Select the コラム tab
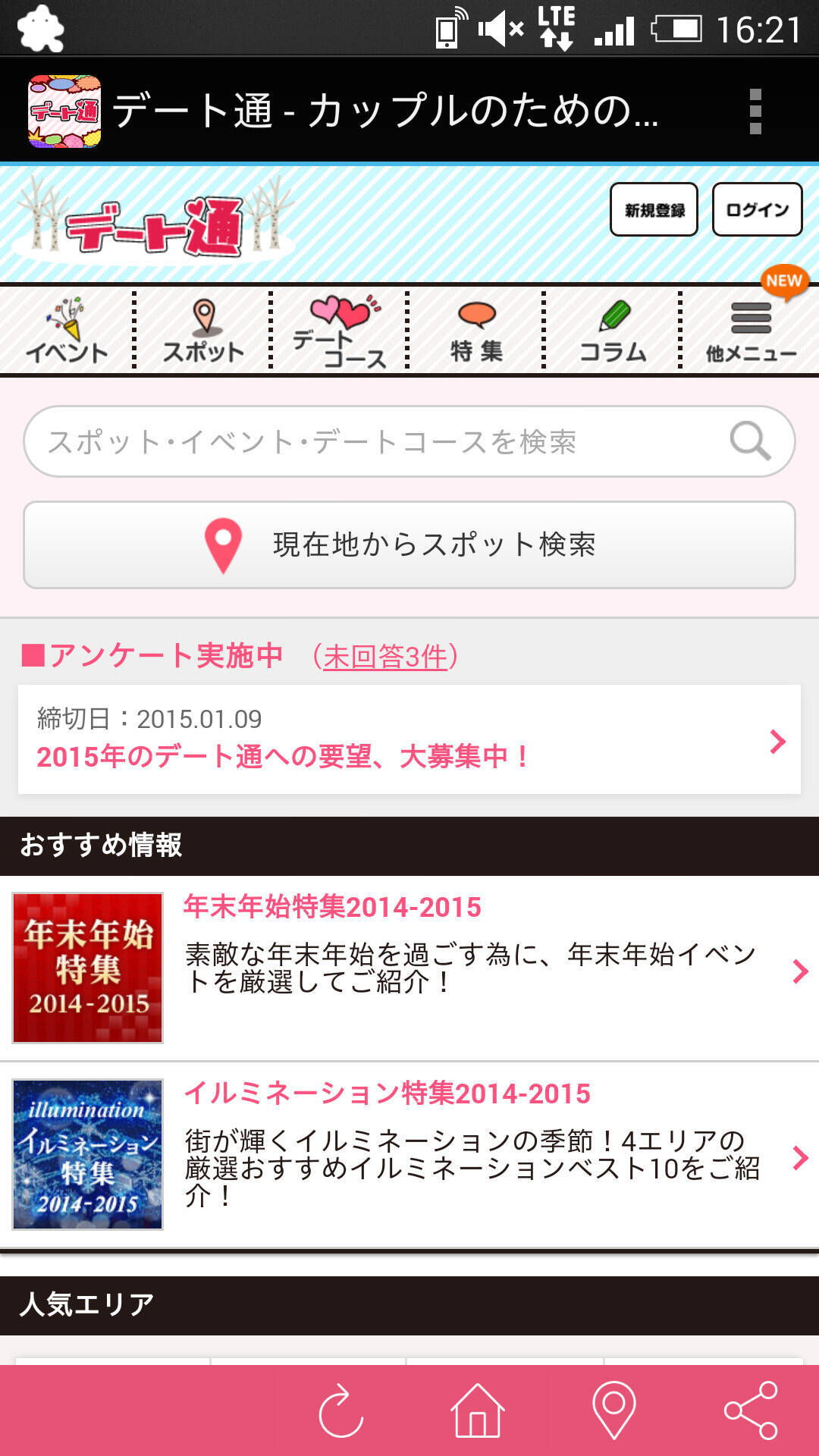Viewport: 819px width, 1456px height. tap(613, 331)
